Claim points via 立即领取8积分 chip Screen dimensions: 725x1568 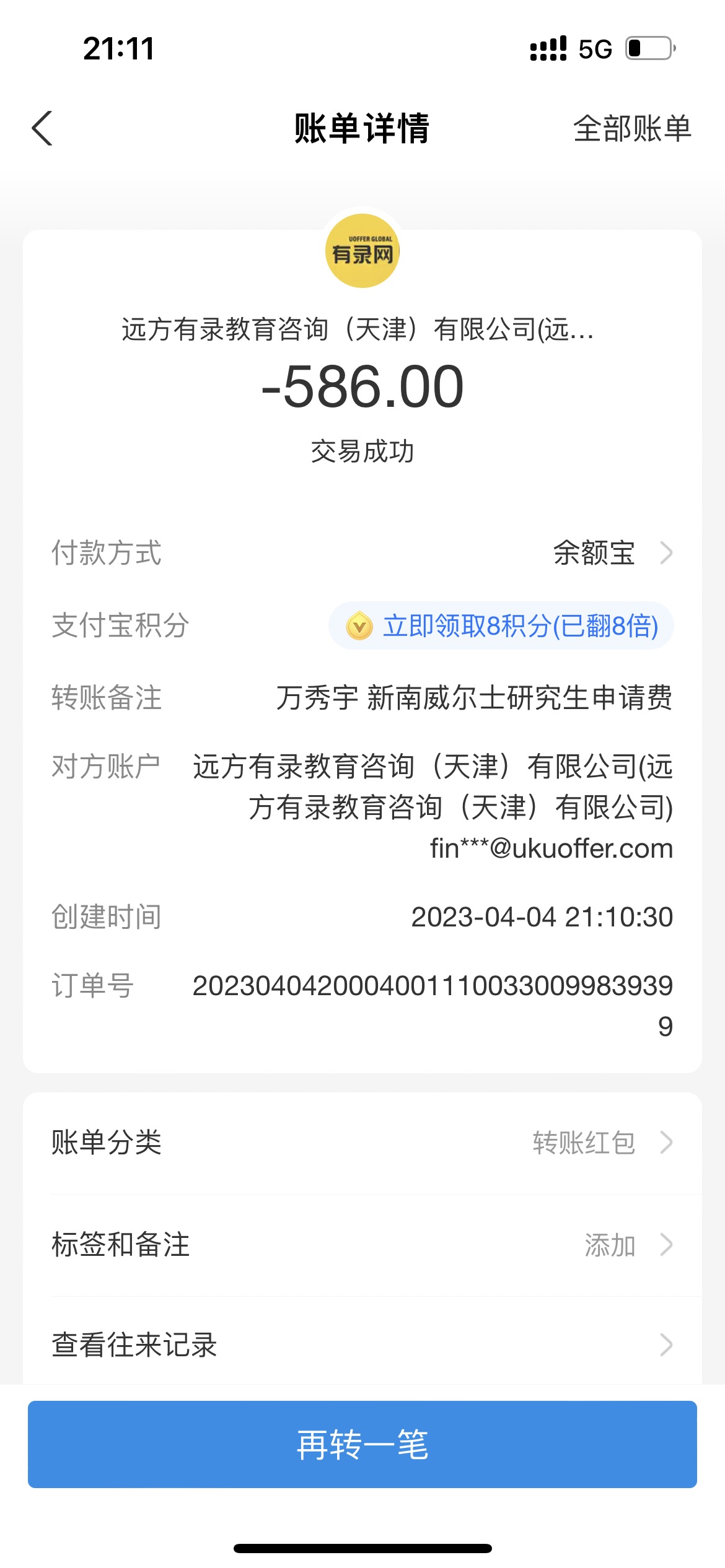tap(501, 625)
